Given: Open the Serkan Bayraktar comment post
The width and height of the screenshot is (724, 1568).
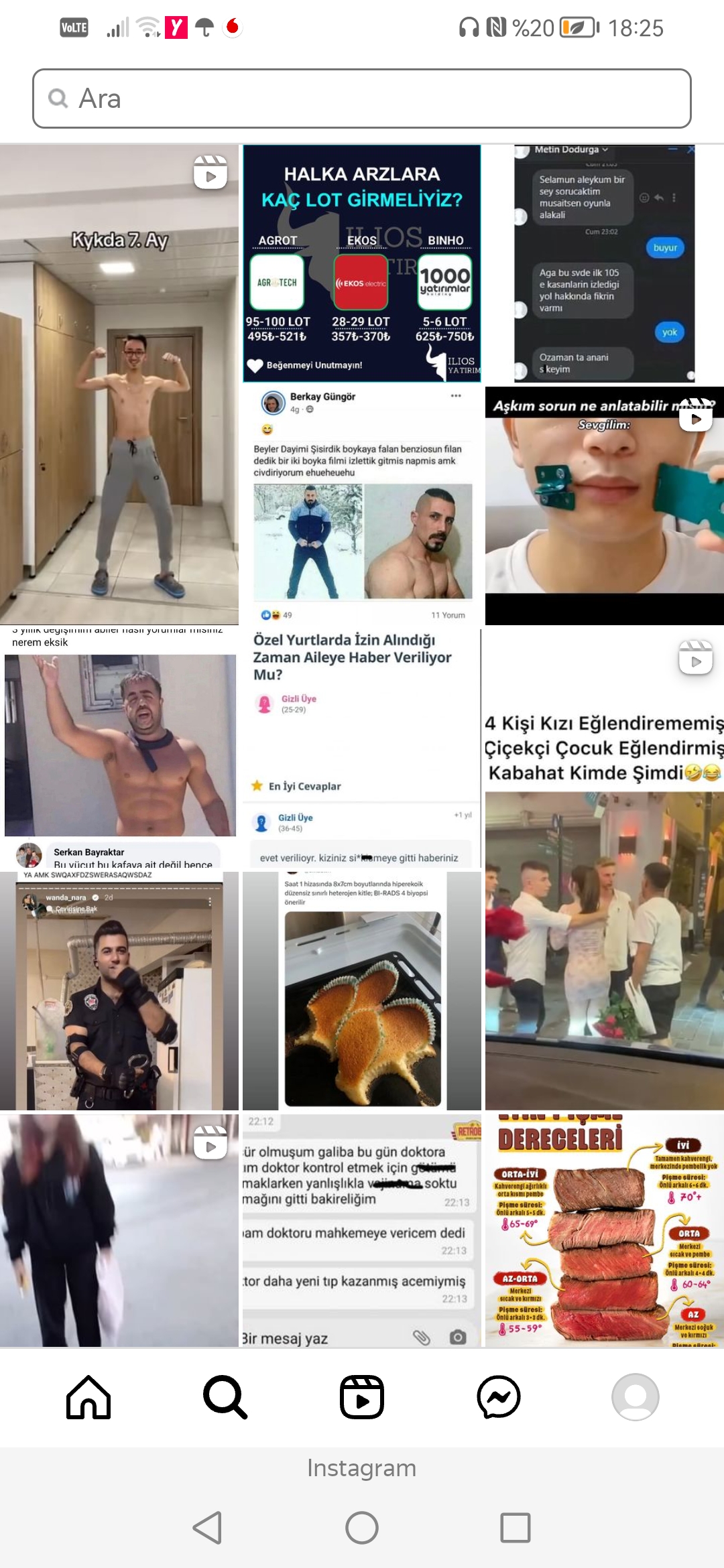Looking at the screenshot, I should click(x=119, y=748).
